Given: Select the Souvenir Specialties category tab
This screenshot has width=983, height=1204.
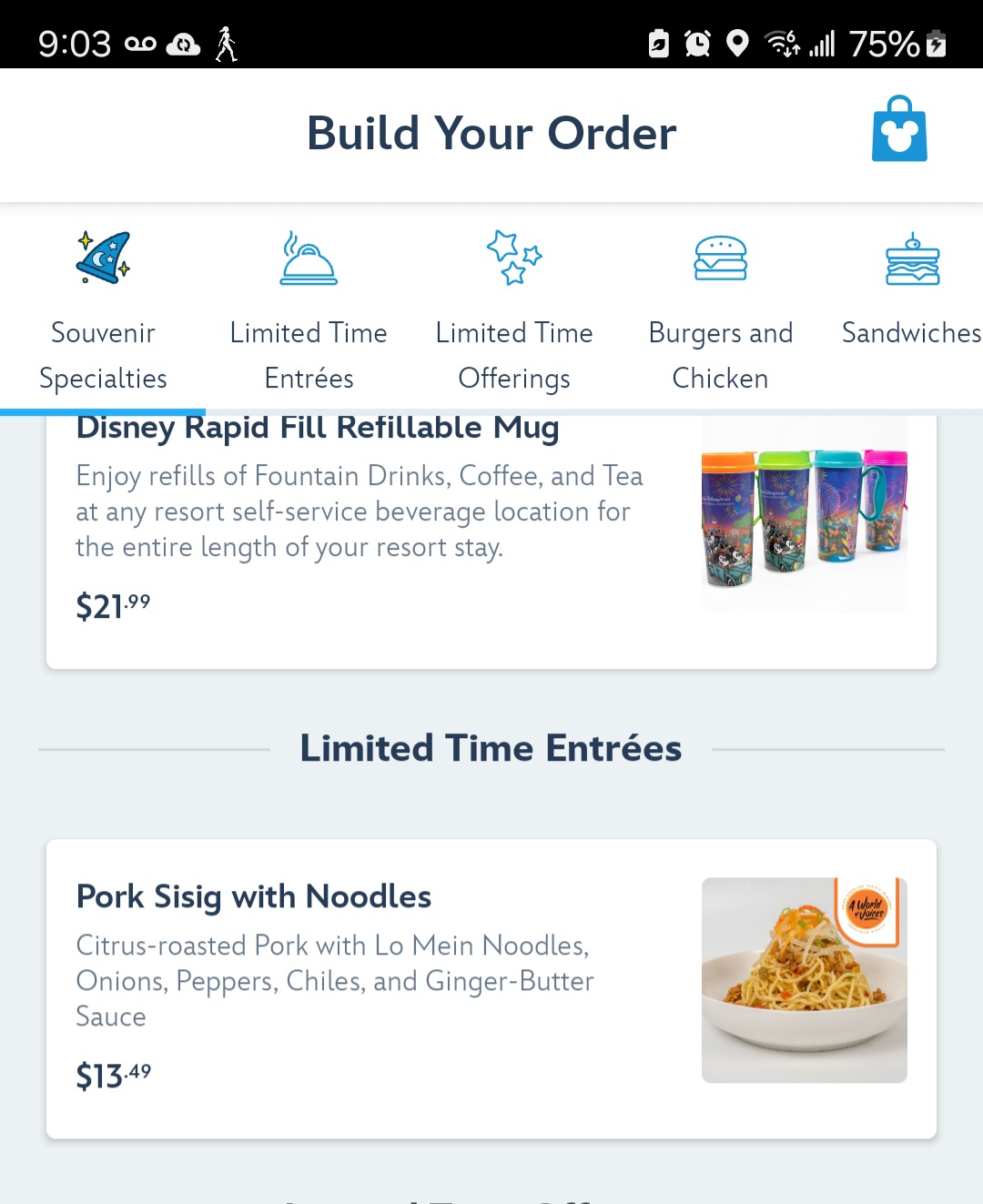Looking at the screenshot, I should pos(103,309).
